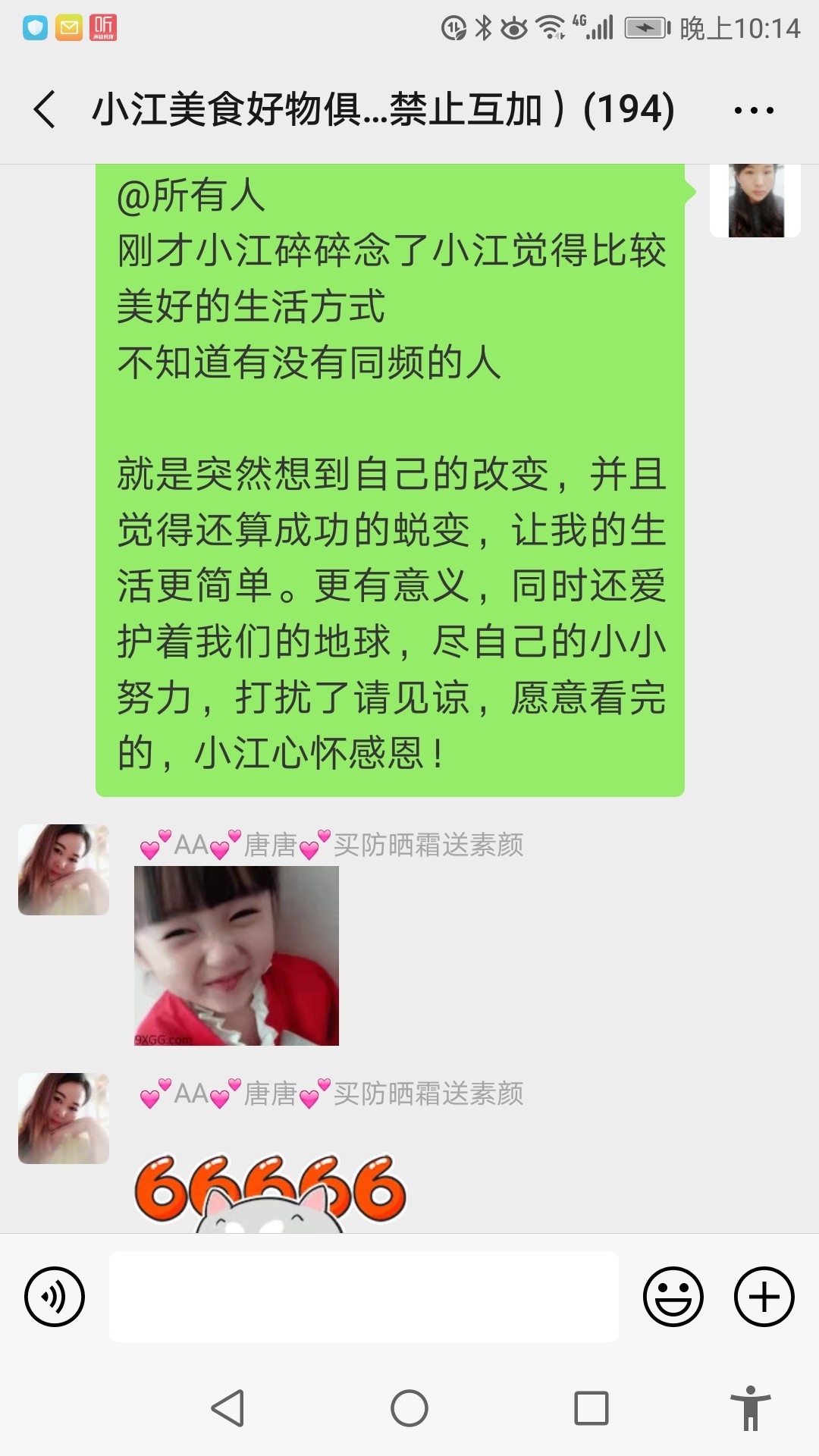Tap the system back button
Image resolution: width=819 pixels, height=1456 pixels.
[x=227, y=1408]
